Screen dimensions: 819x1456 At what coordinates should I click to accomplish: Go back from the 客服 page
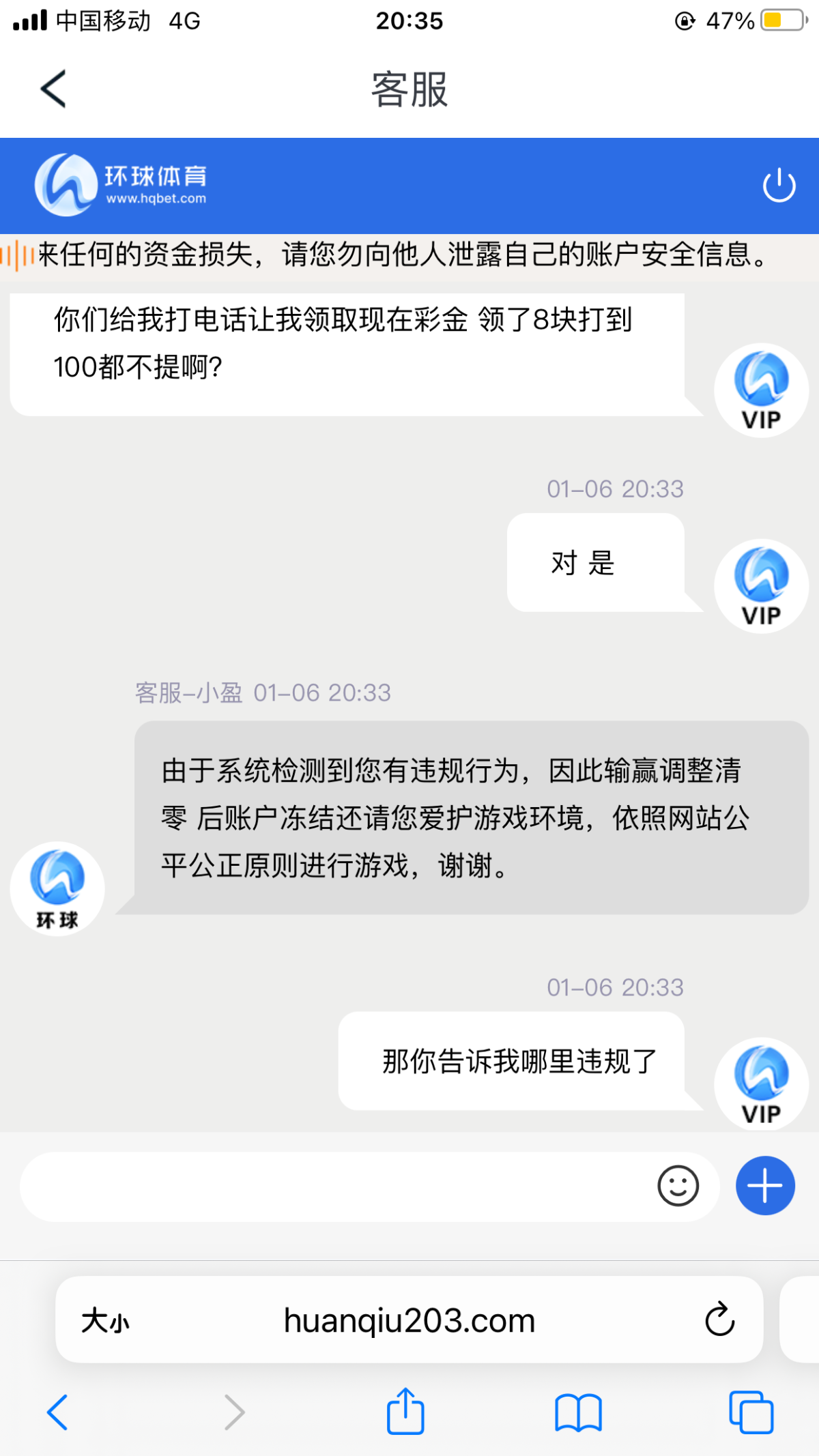pyautogui.click(x=53, y=89)
